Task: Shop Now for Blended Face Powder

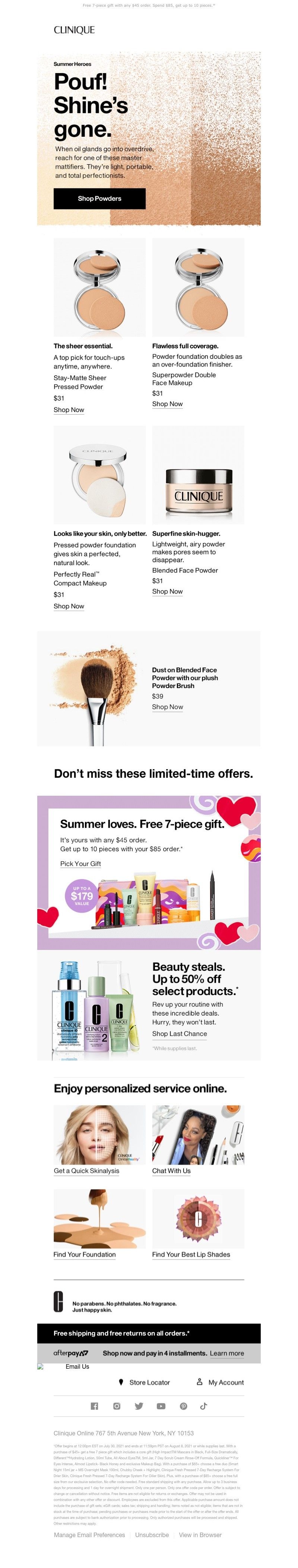Action: 167,591
